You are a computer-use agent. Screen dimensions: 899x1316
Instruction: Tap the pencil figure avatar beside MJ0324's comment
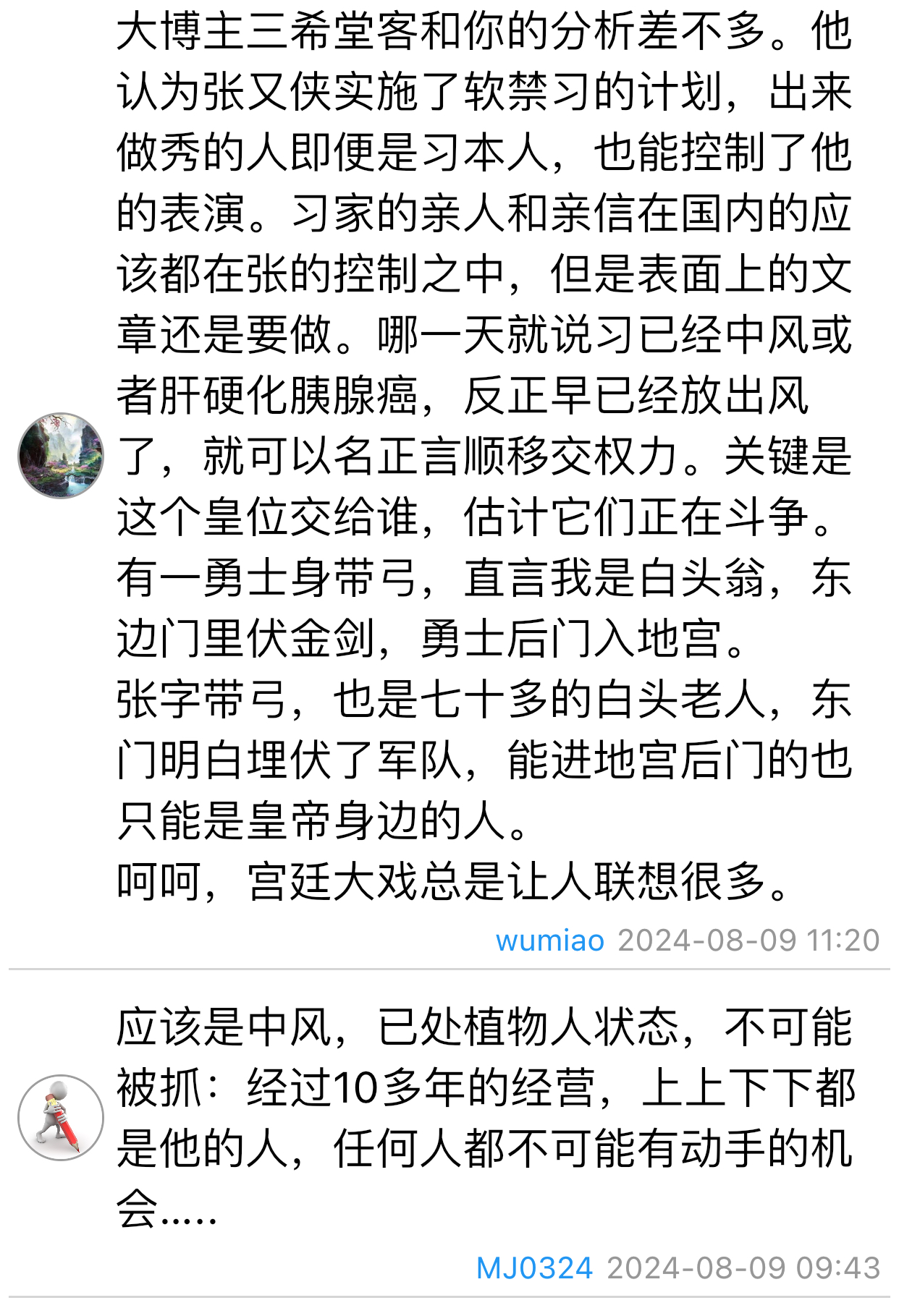click(x=61, y=1118)
